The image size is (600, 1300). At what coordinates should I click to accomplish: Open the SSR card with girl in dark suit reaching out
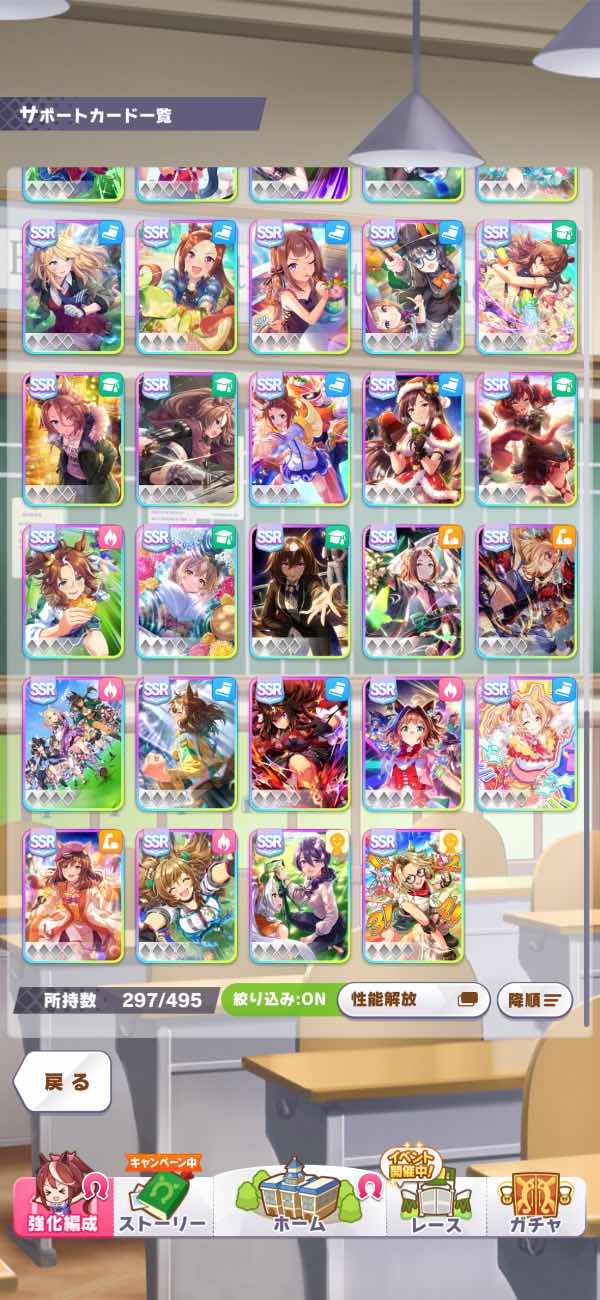[x=300, y=591]
